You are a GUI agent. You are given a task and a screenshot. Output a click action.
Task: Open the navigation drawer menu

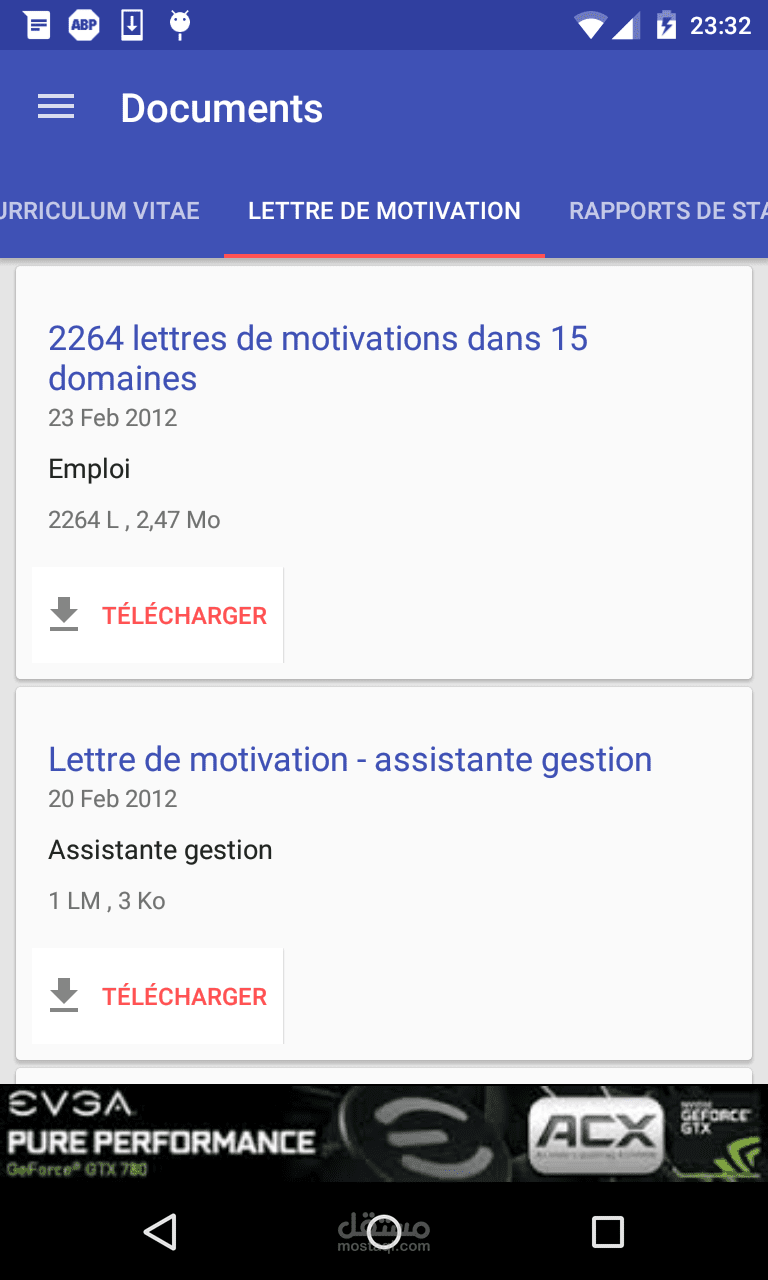(56, 108)
